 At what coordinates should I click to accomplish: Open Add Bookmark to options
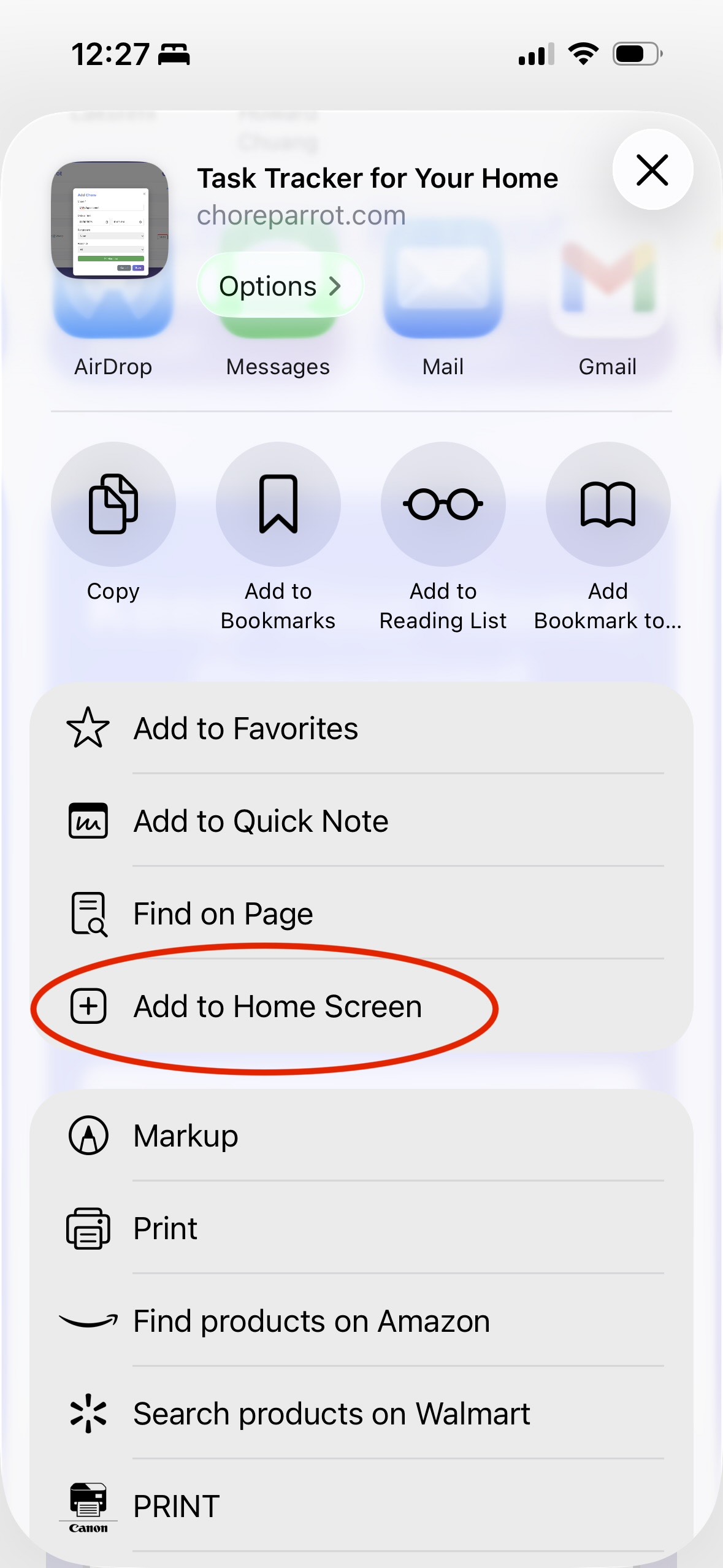point(607,503)
